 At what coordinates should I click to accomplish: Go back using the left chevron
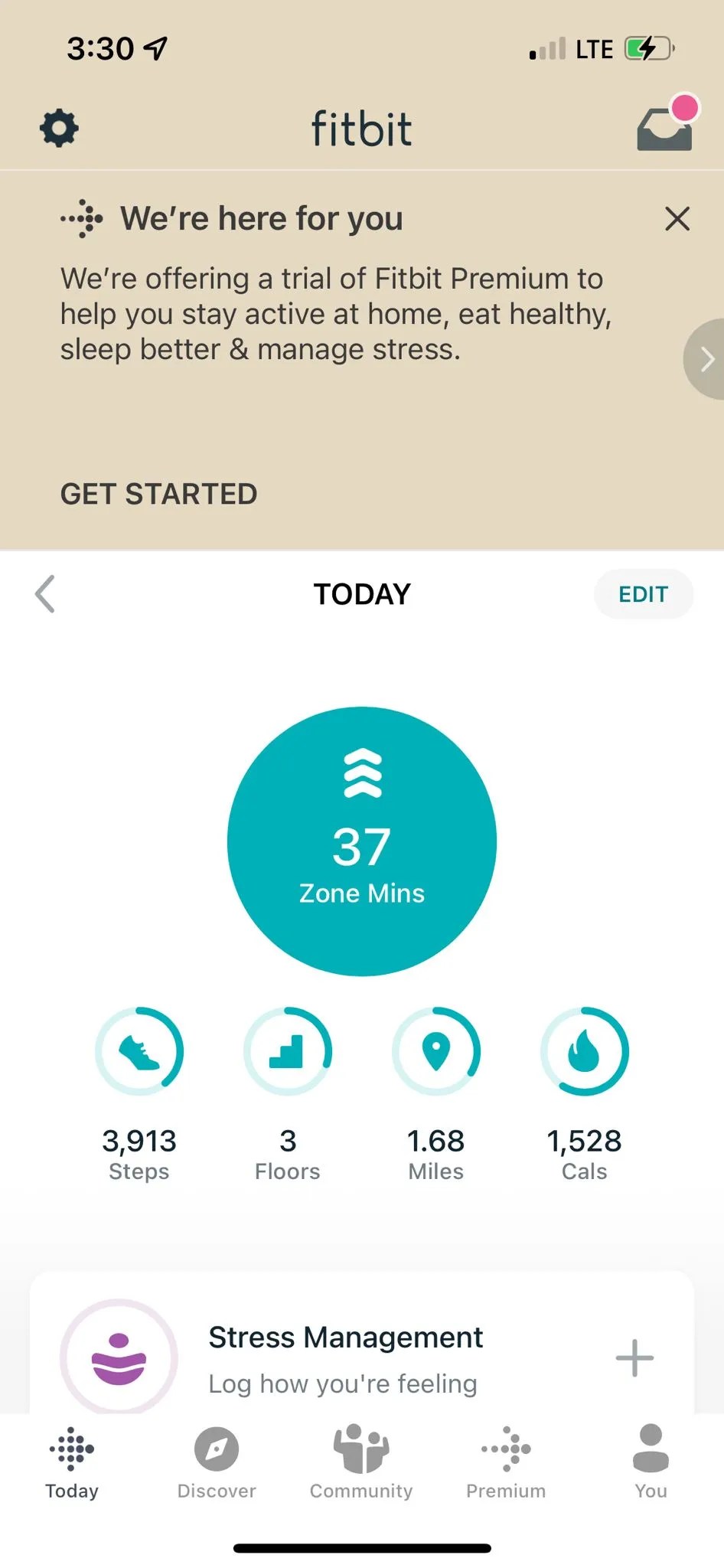[x=45, y=594]
